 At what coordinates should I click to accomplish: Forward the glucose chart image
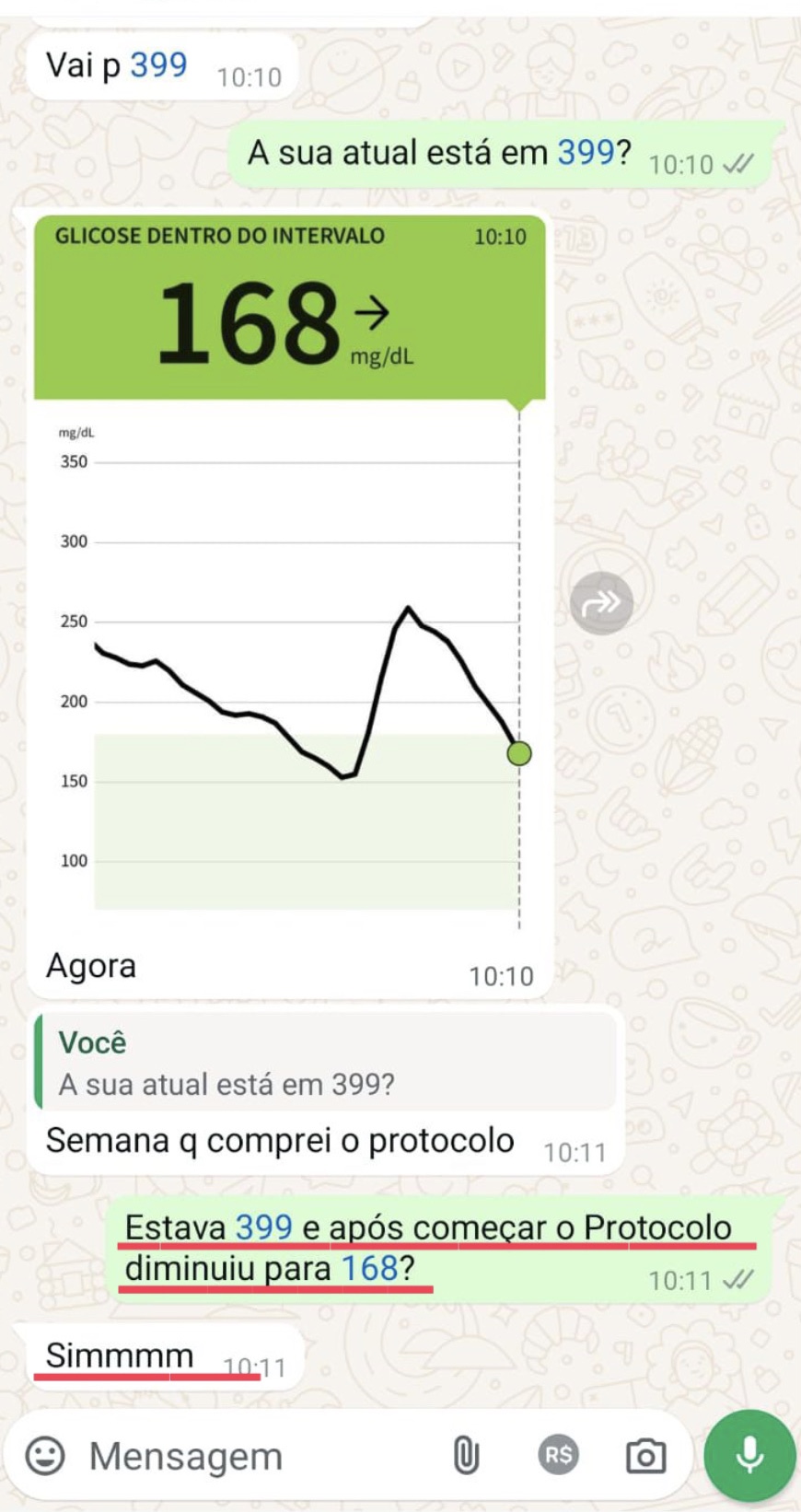(601, 603)
